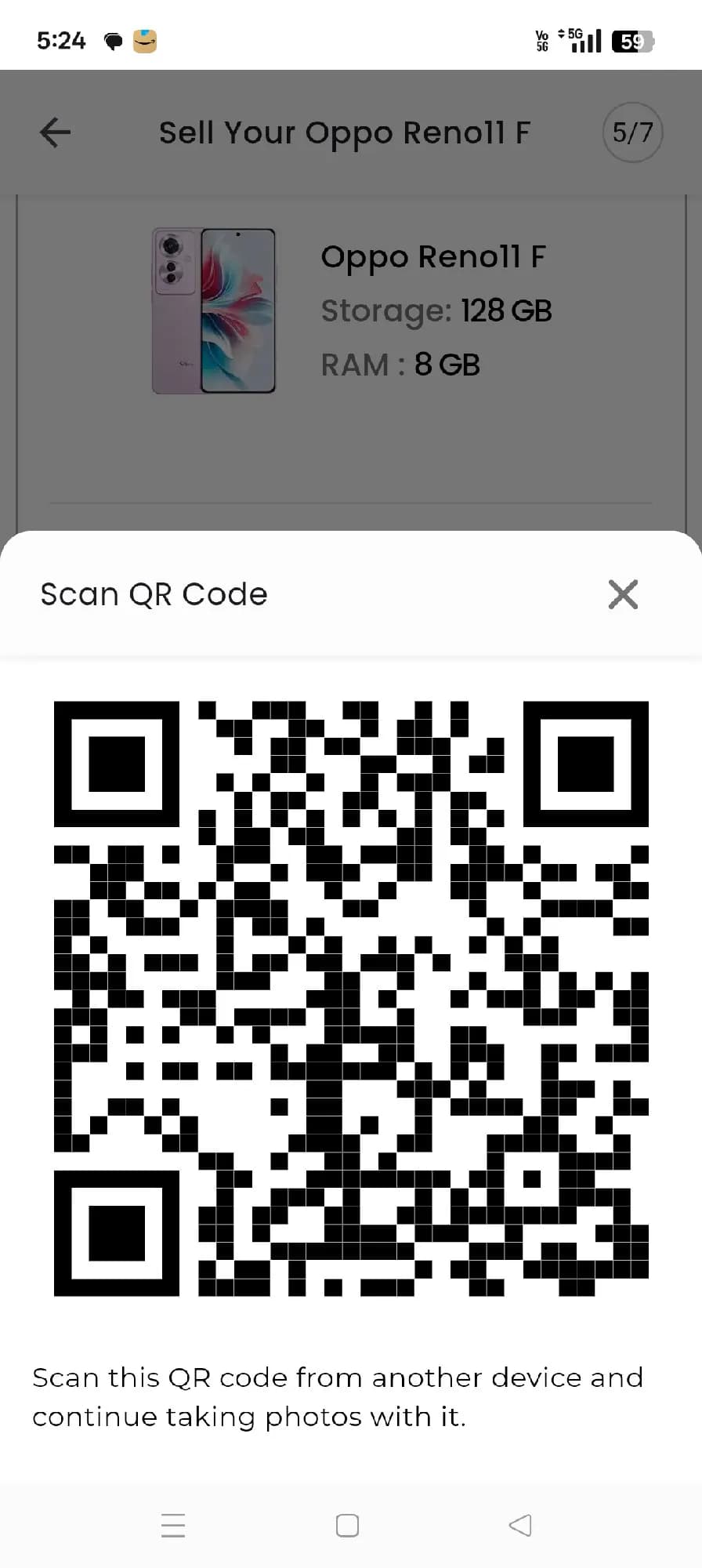702x1568 pixels.
Task: Tap the QR code image
Action: [x=351, y=996]
